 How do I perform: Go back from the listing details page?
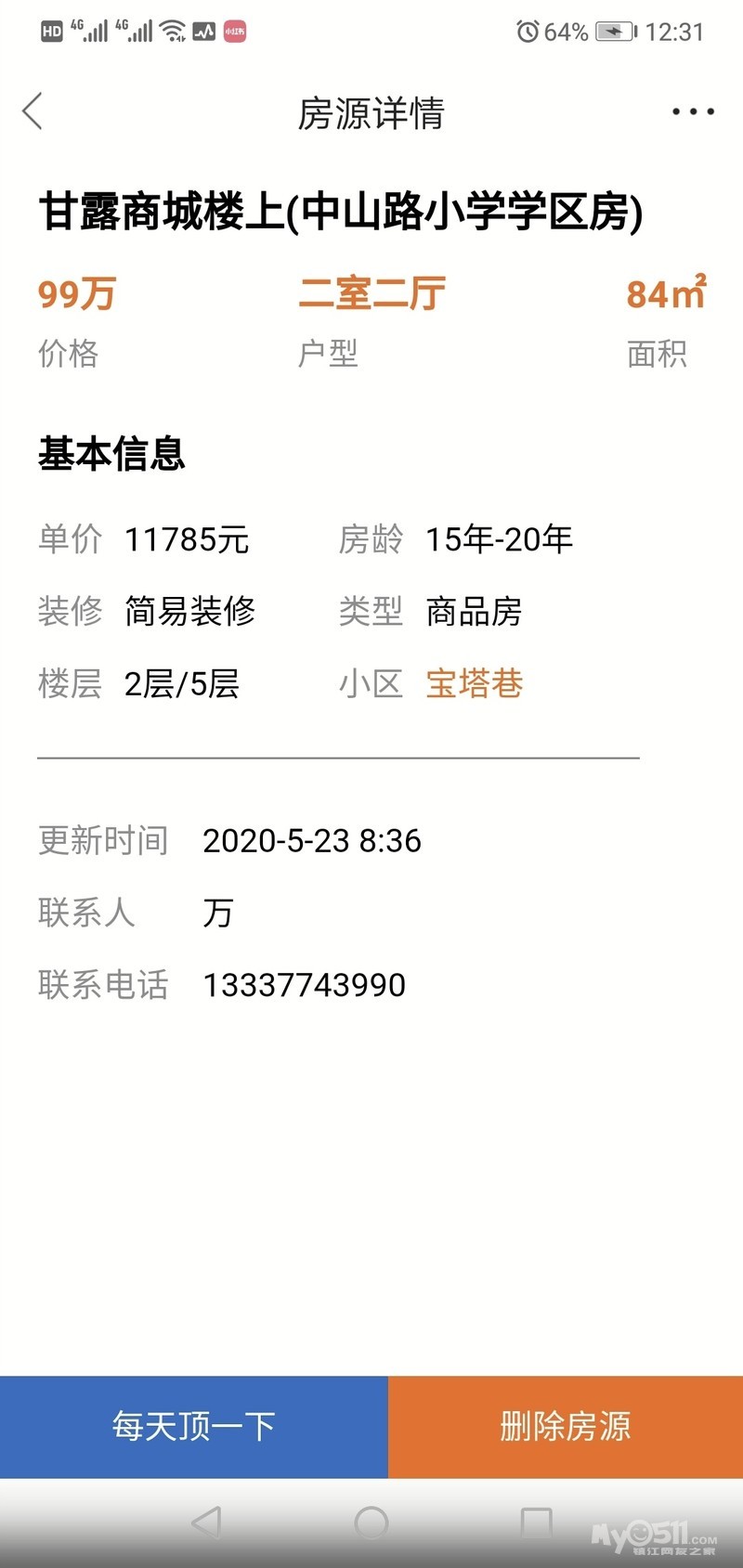pyautogui.click(x=33, y=111)
